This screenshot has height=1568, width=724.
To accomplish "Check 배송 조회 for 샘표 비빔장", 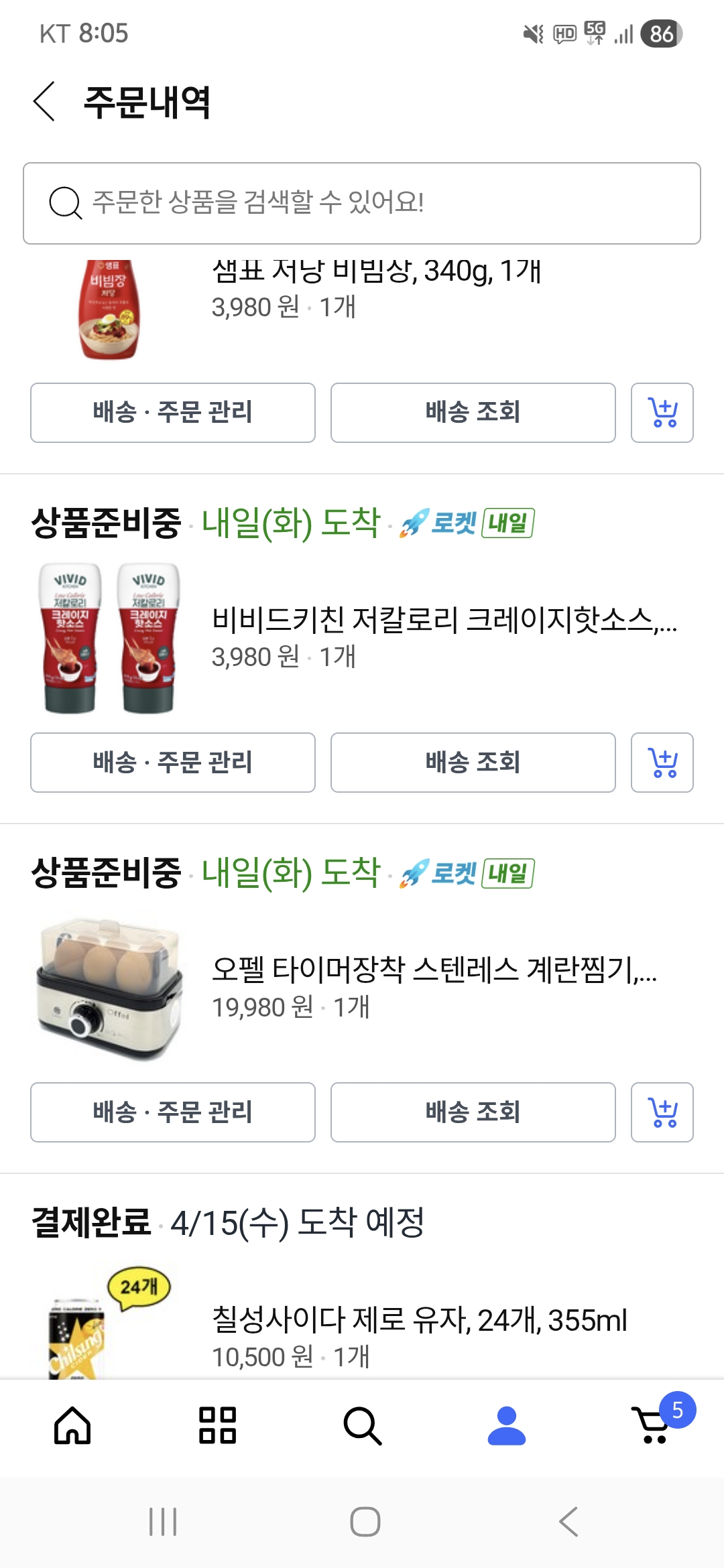I will click(473, 413).
